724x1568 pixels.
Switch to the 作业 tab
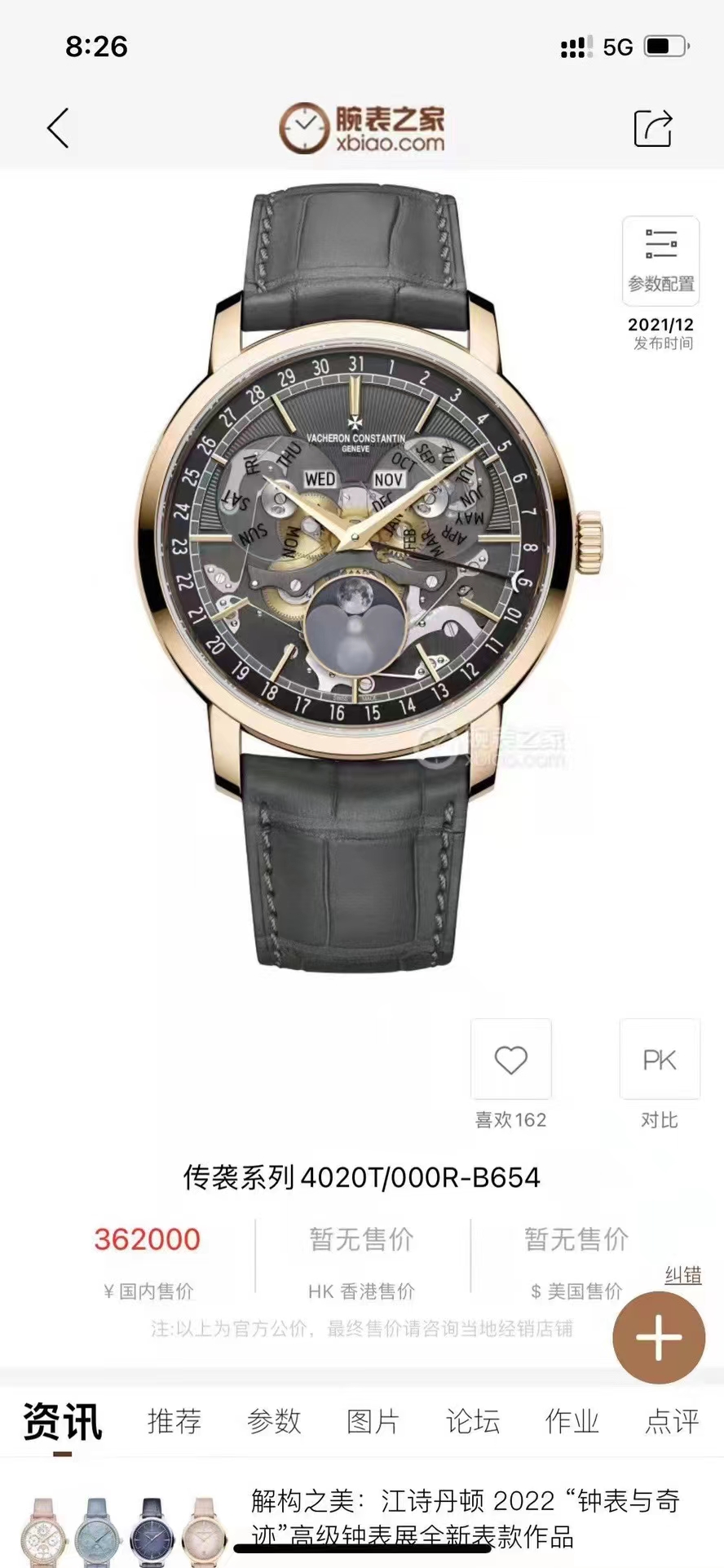click(572, 1422)
